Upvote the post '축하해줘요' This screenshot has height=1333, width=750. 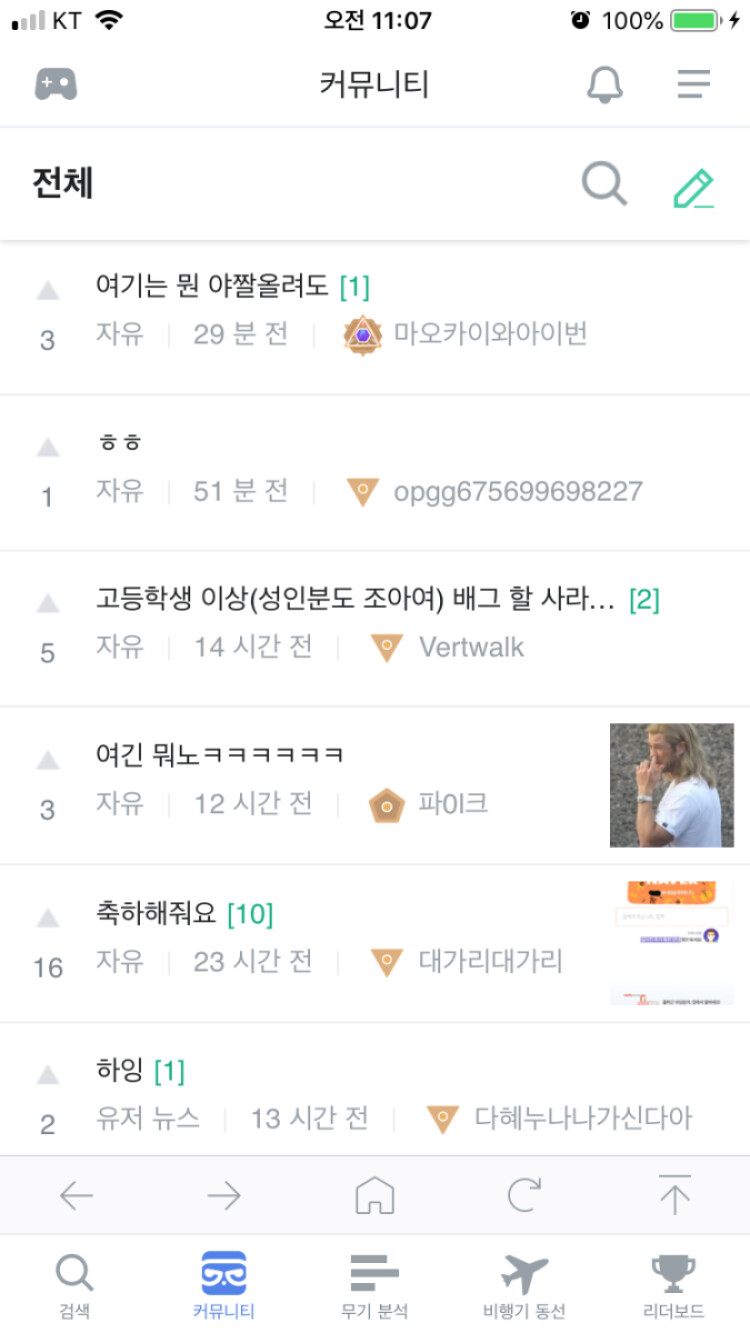point(48,917)
